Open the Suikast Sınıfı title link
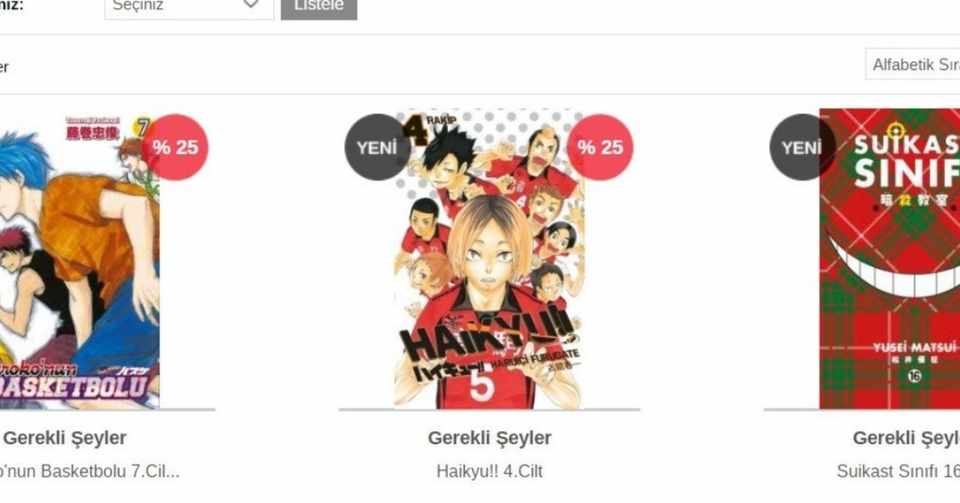The image size is (960, 503). pyautogui.click(x=898, y=471)
